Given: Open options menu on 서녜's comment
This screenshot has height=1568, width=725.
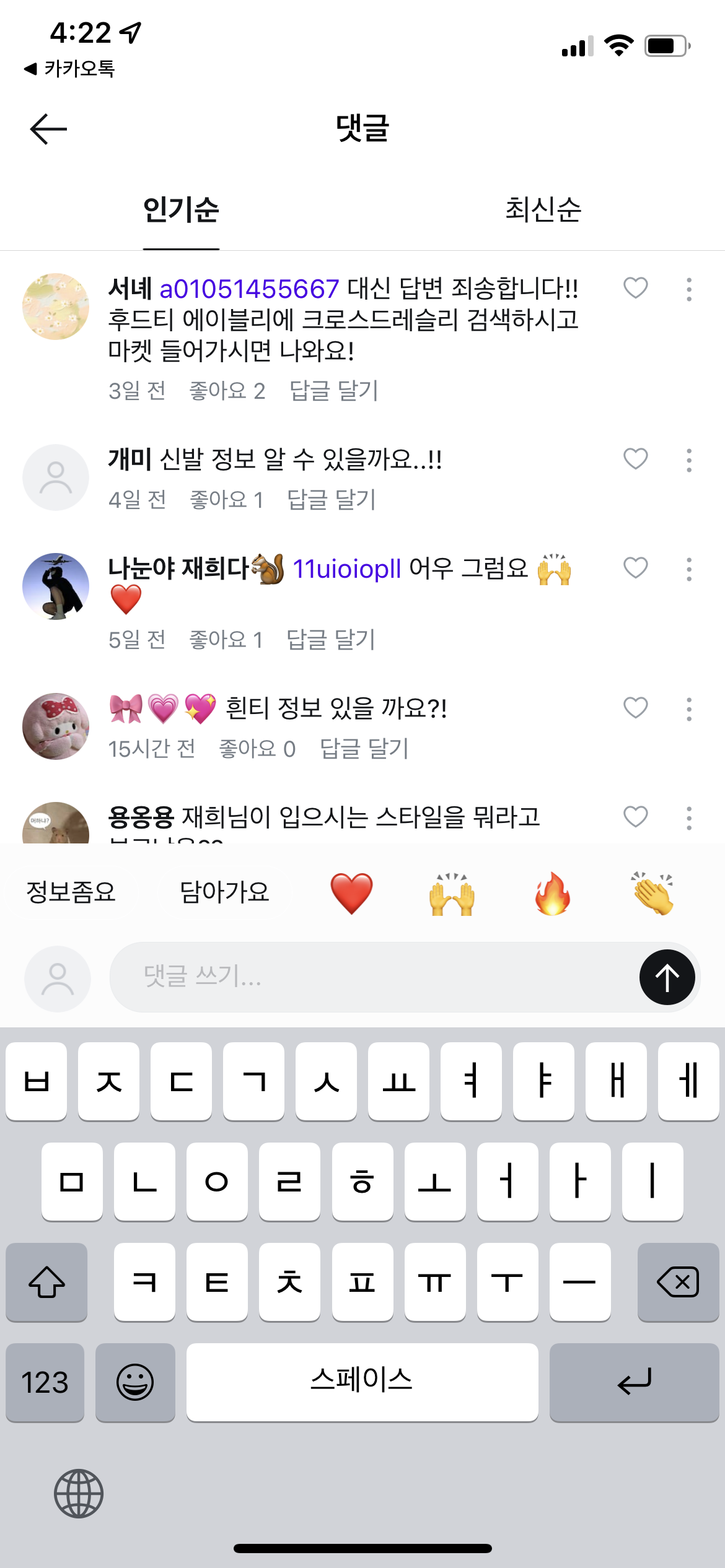Looking at the screenshot, I should coord(688,289).
